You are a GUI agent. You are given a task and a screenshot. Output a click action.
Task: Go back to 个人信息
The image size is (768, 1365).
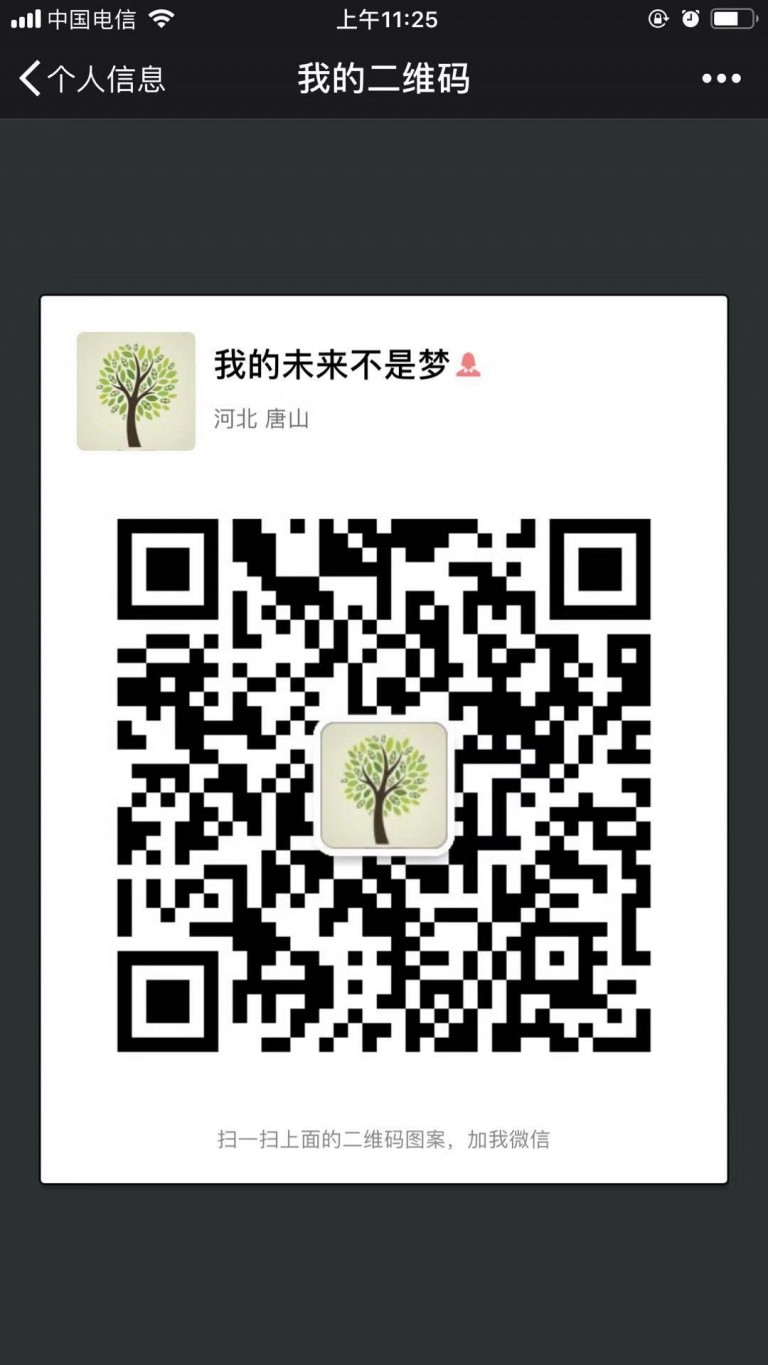point(92,79)
